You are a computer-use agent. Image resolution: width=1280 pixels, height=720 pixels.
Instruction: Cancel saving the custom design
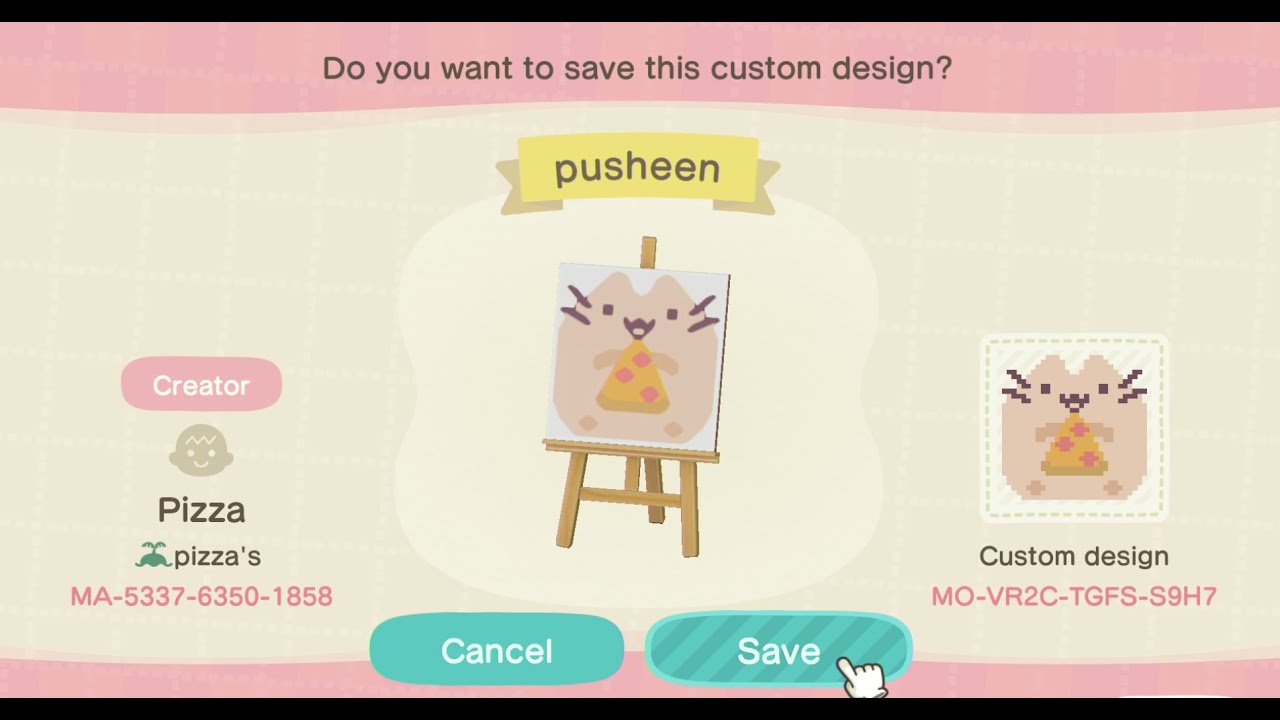point(497,651)
